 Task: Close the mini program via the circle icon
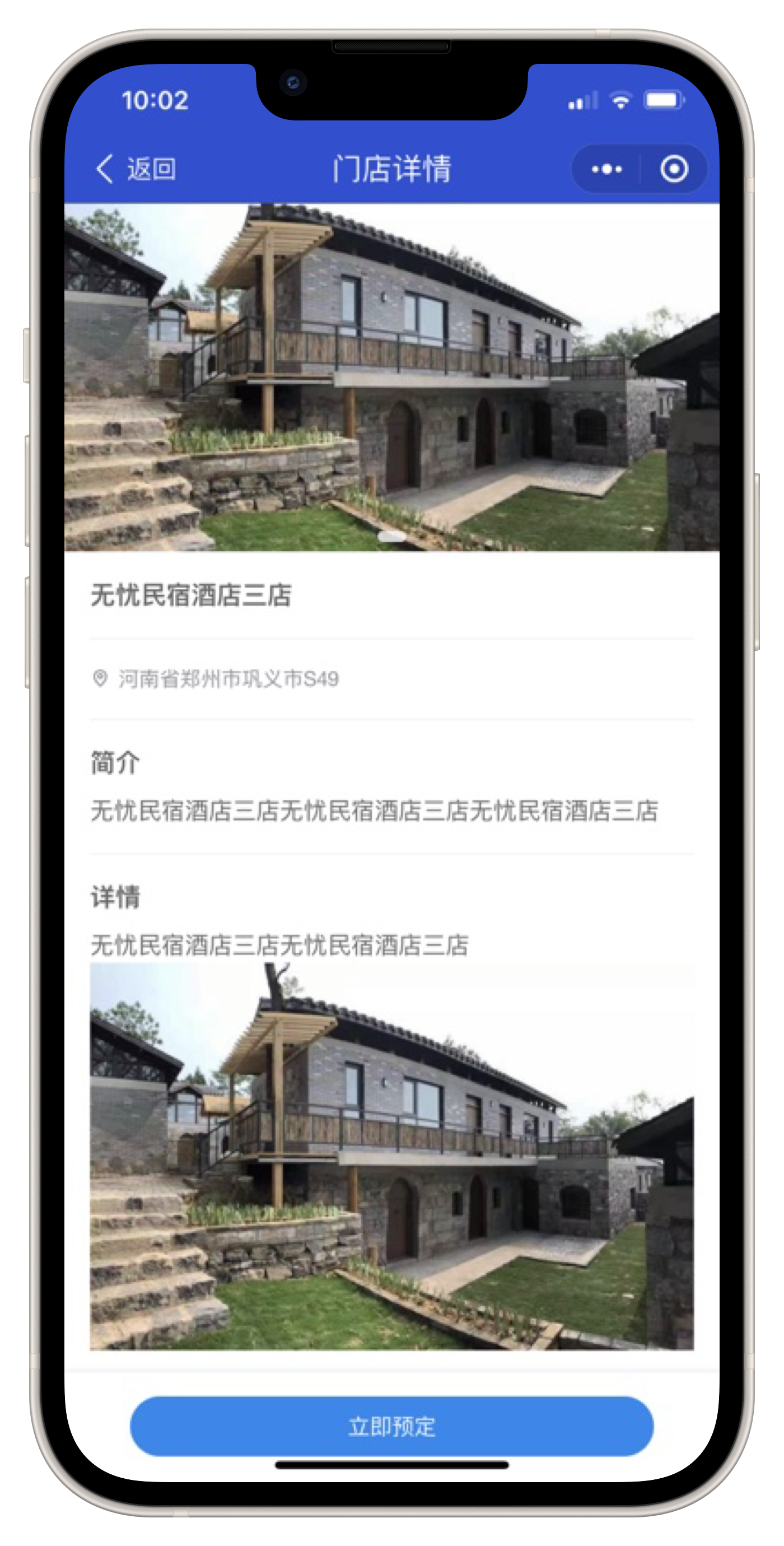(x=674, y=169)
